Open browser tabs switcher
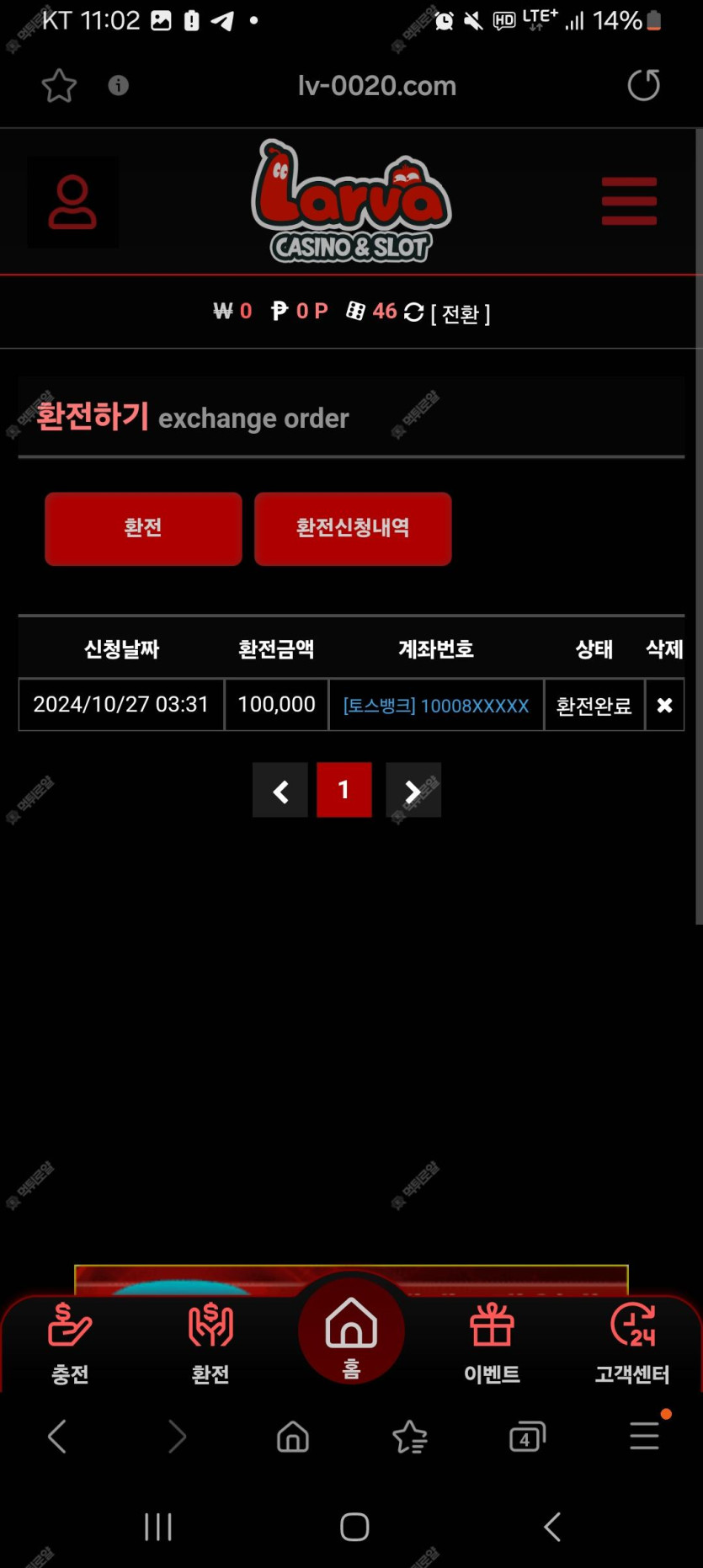Screen dimensions: 703x1568 click(527, 1437)
